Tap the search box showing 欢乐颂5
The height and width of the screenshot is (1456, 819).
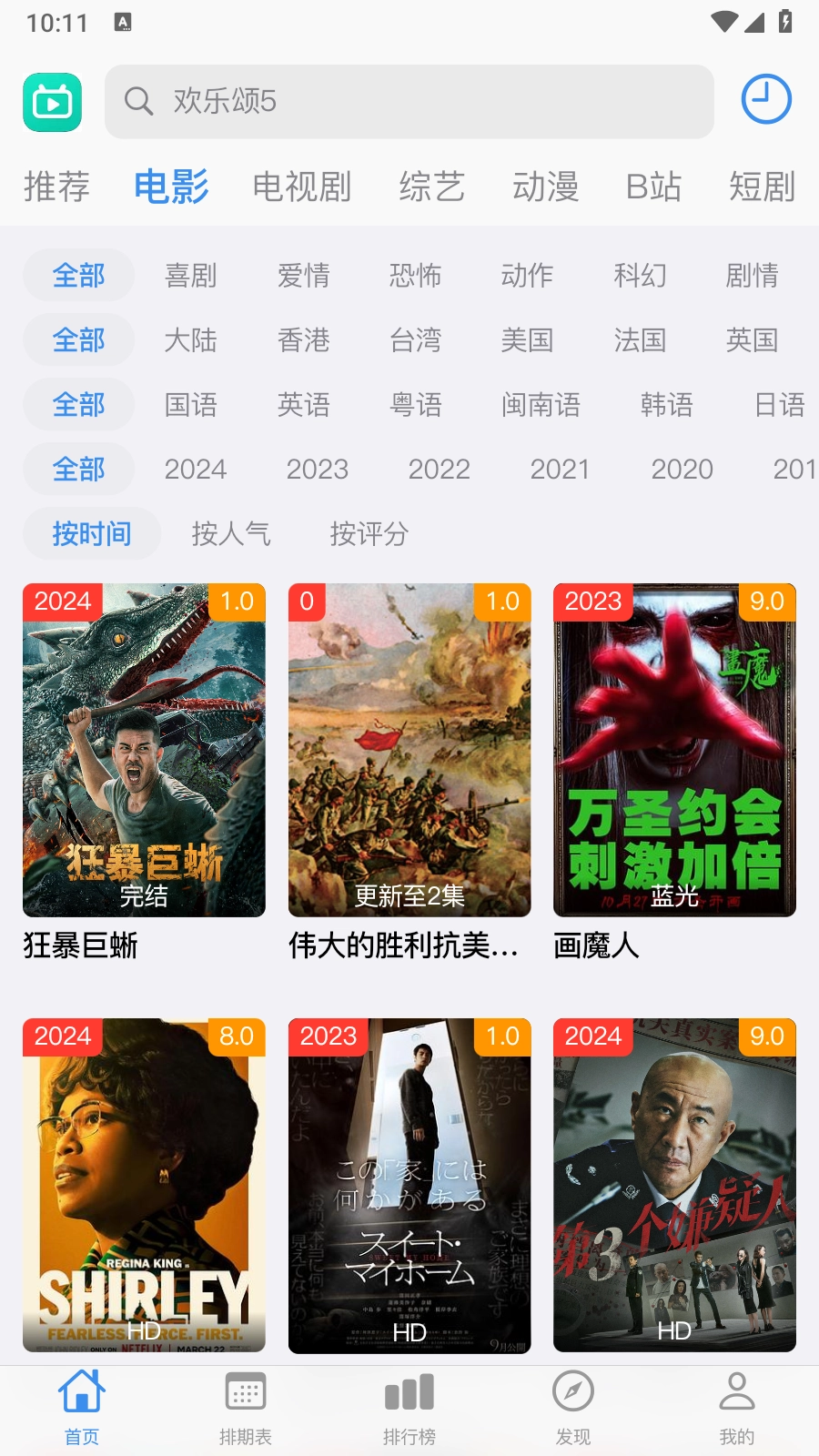pos(409,101)
